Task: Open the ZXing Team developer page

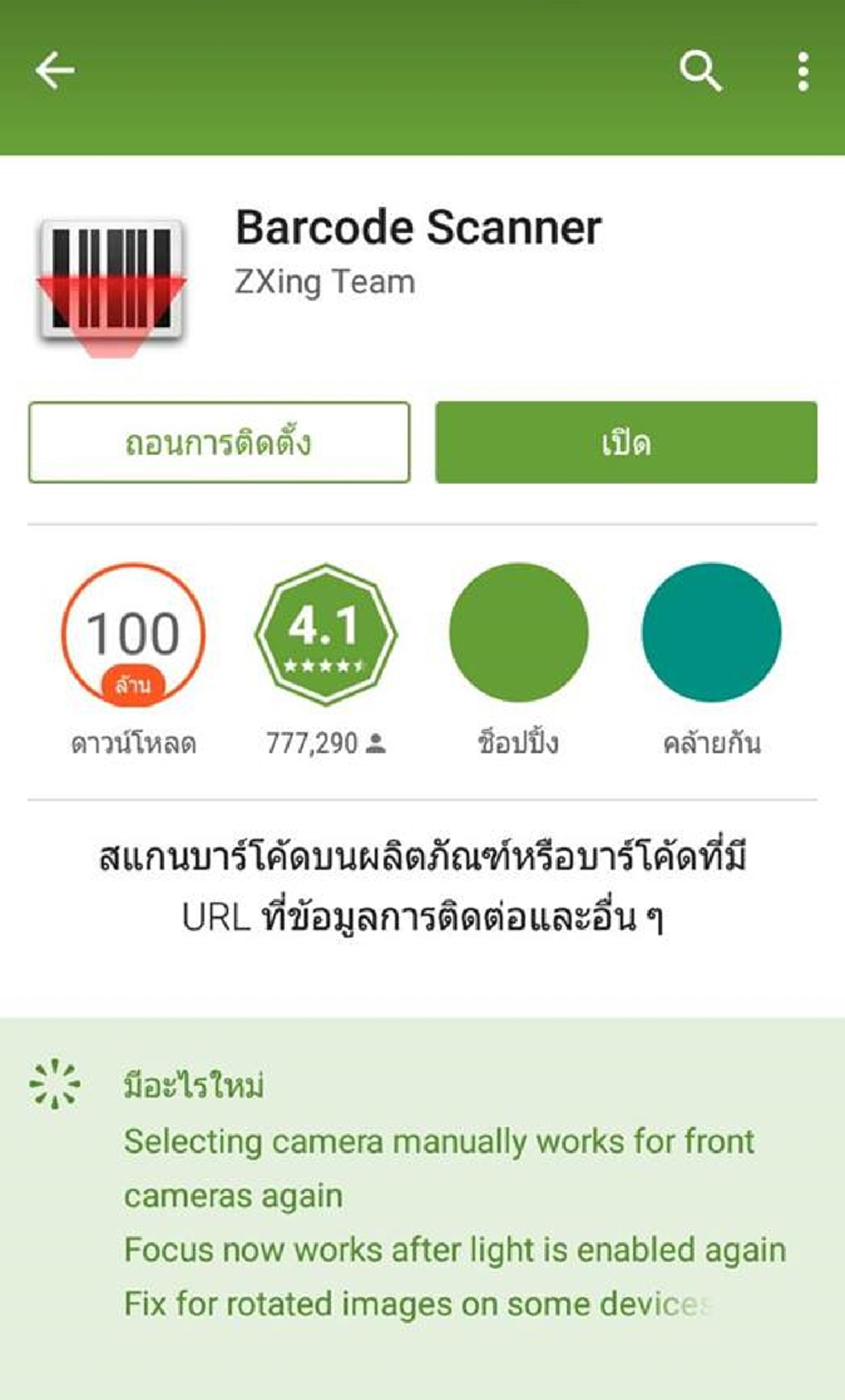Action: [323, 282]
